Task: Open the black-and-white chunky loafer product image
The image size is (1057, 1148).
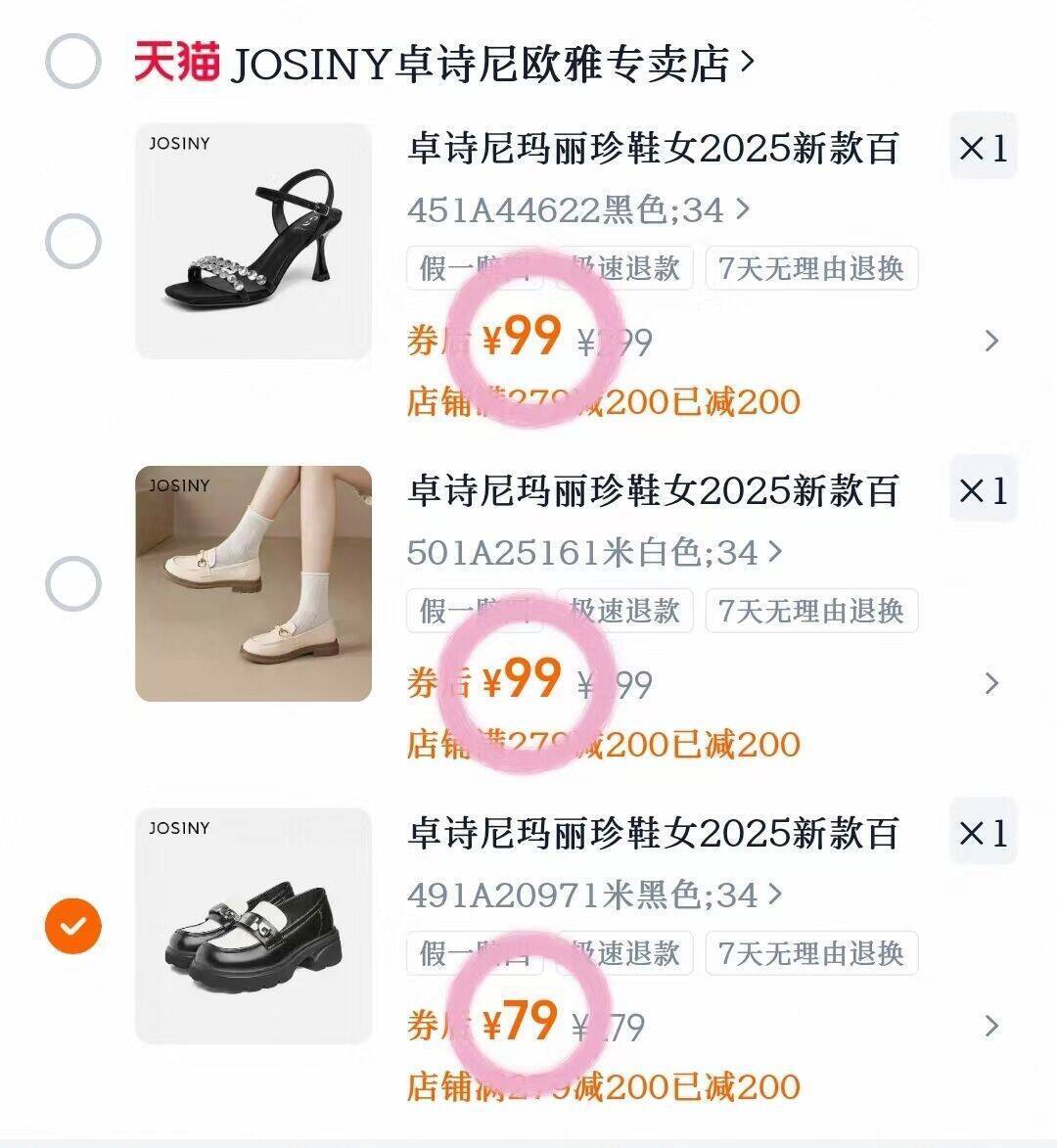Action: tap(253, 926)
